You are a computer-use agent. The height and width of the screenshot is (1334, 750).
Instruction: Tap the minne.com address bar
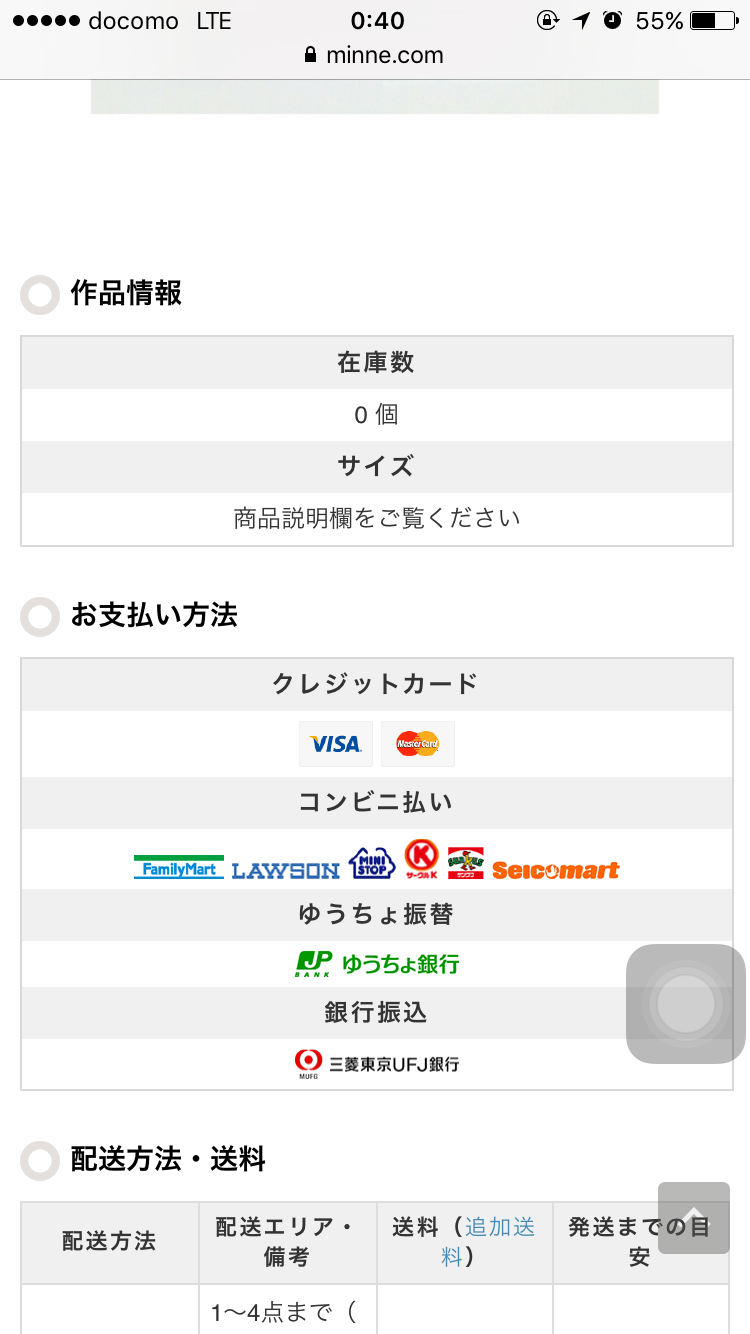tap(375, 55)
